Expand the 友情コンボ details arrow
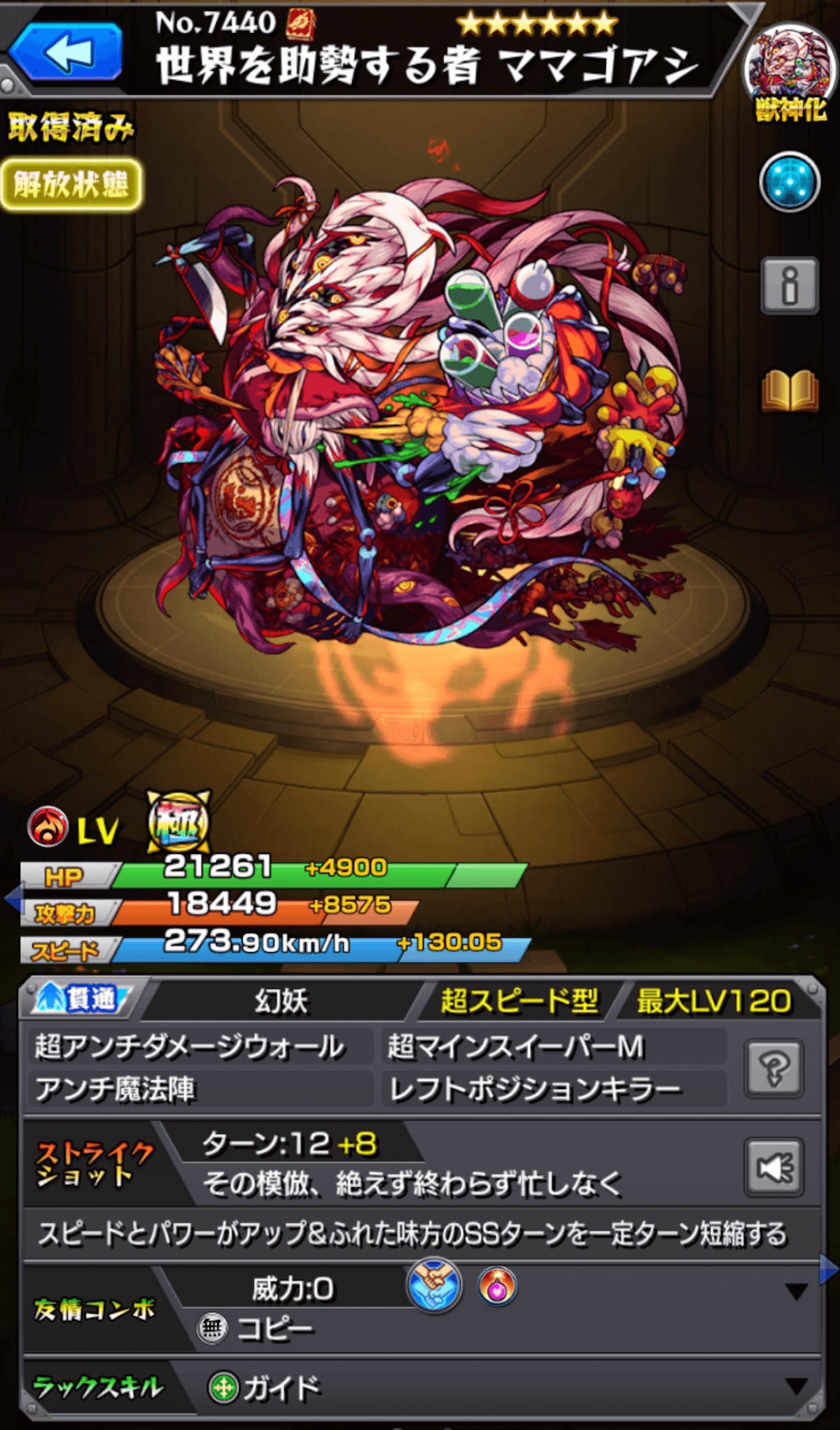Screen dimensions: 840x1430 (x=796, y=1292)
